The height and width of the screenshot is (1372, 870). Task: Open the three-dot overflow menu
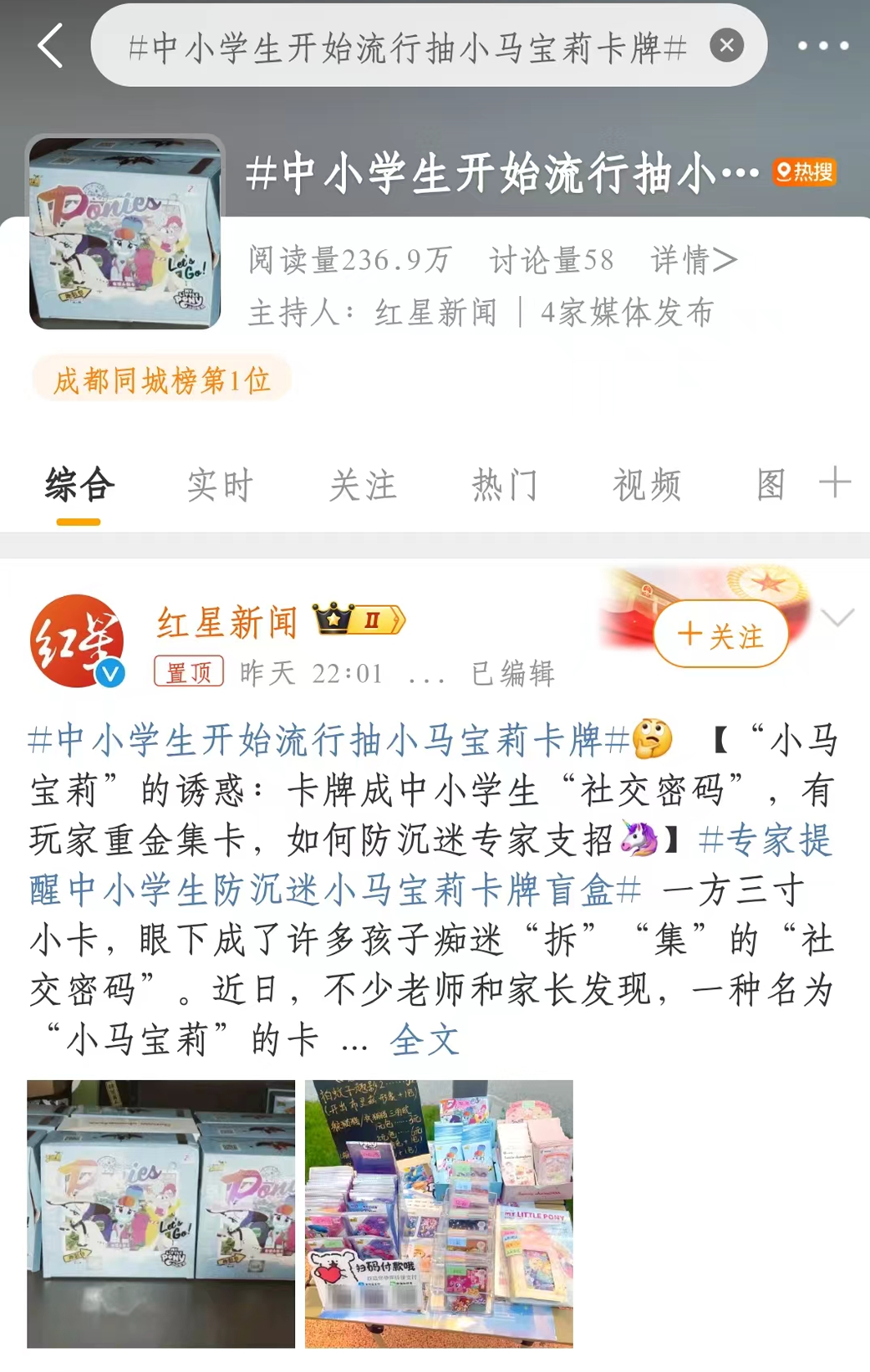[822, 46]
